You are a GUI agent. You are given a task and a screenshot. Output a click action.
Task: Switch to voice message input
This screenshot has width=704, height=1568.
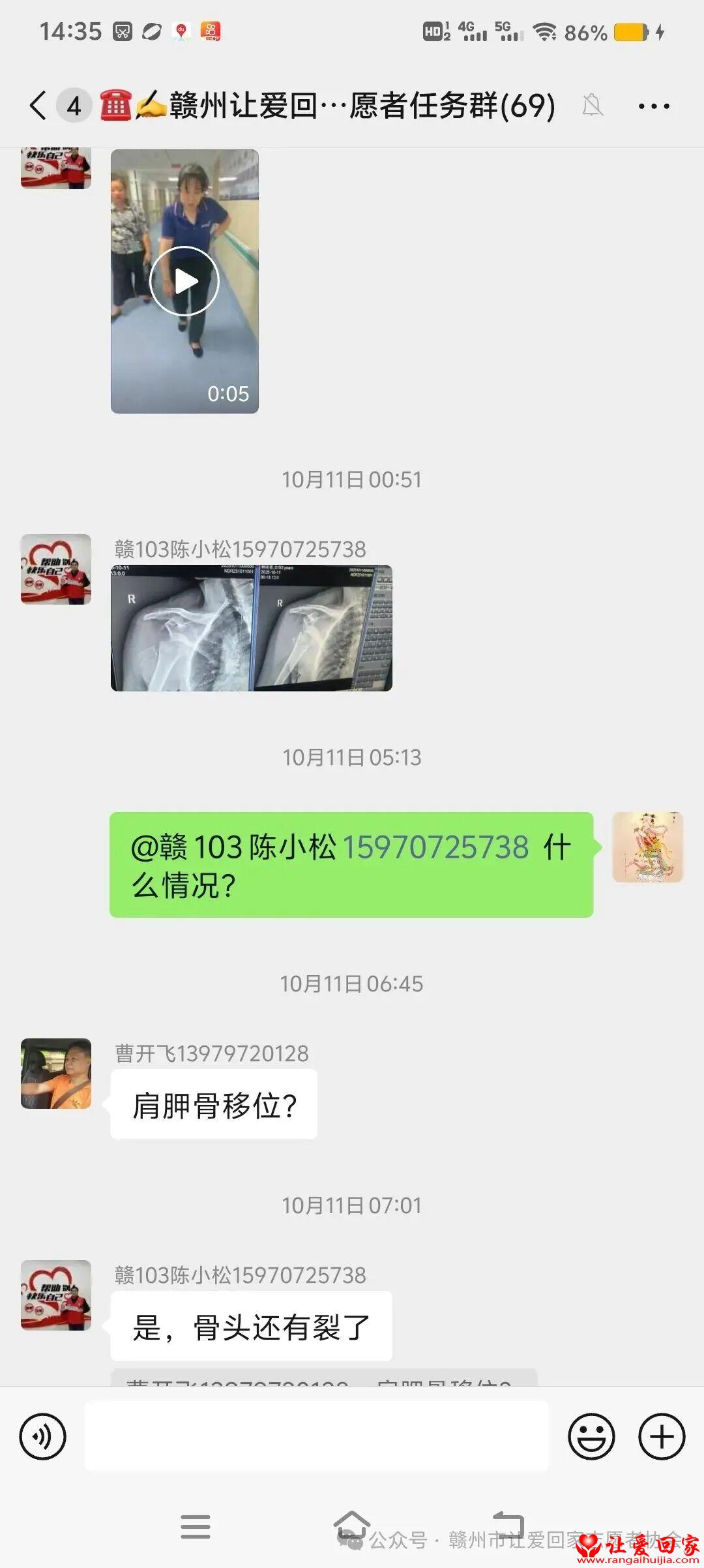(x=43, y=1437)
